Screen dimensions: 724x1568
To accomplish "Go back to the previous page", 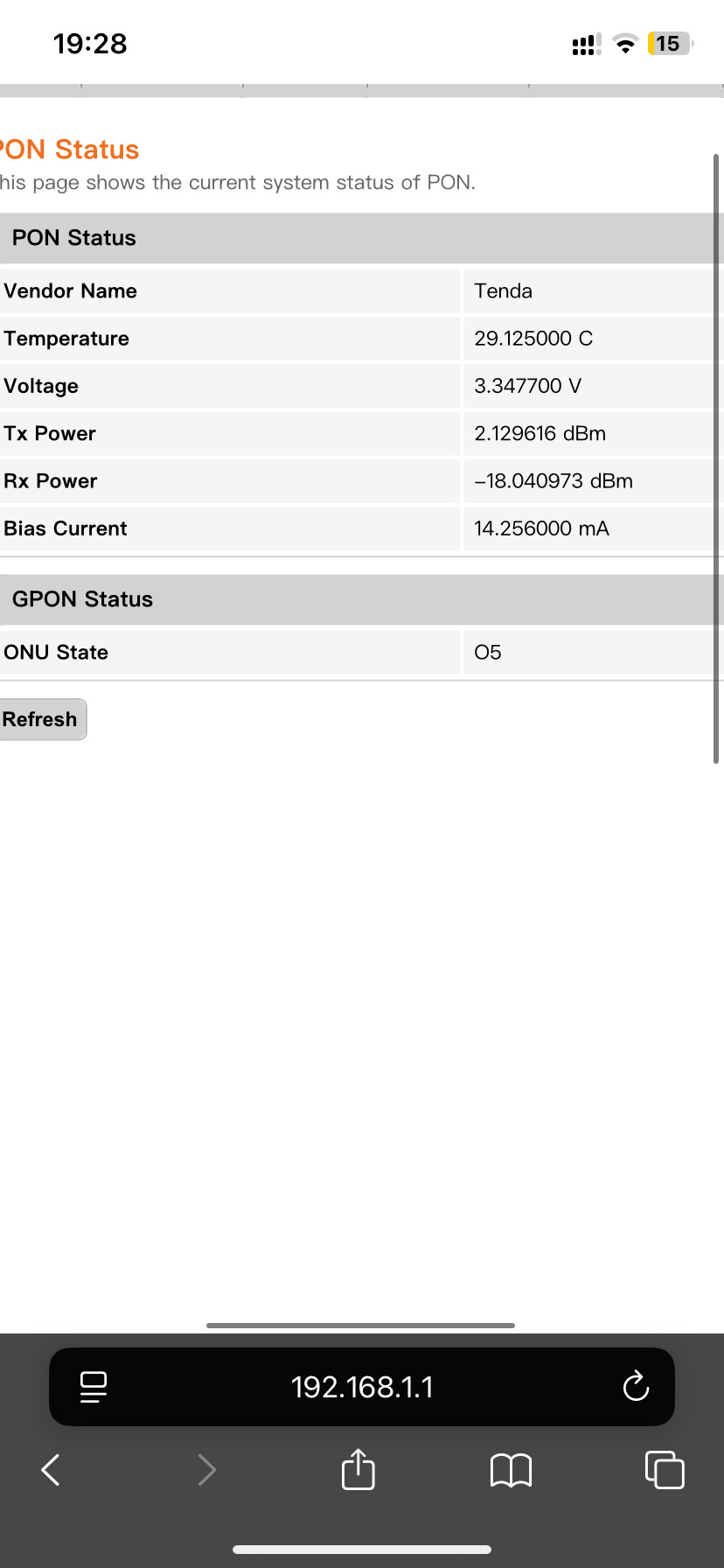I will point(51,1470).
